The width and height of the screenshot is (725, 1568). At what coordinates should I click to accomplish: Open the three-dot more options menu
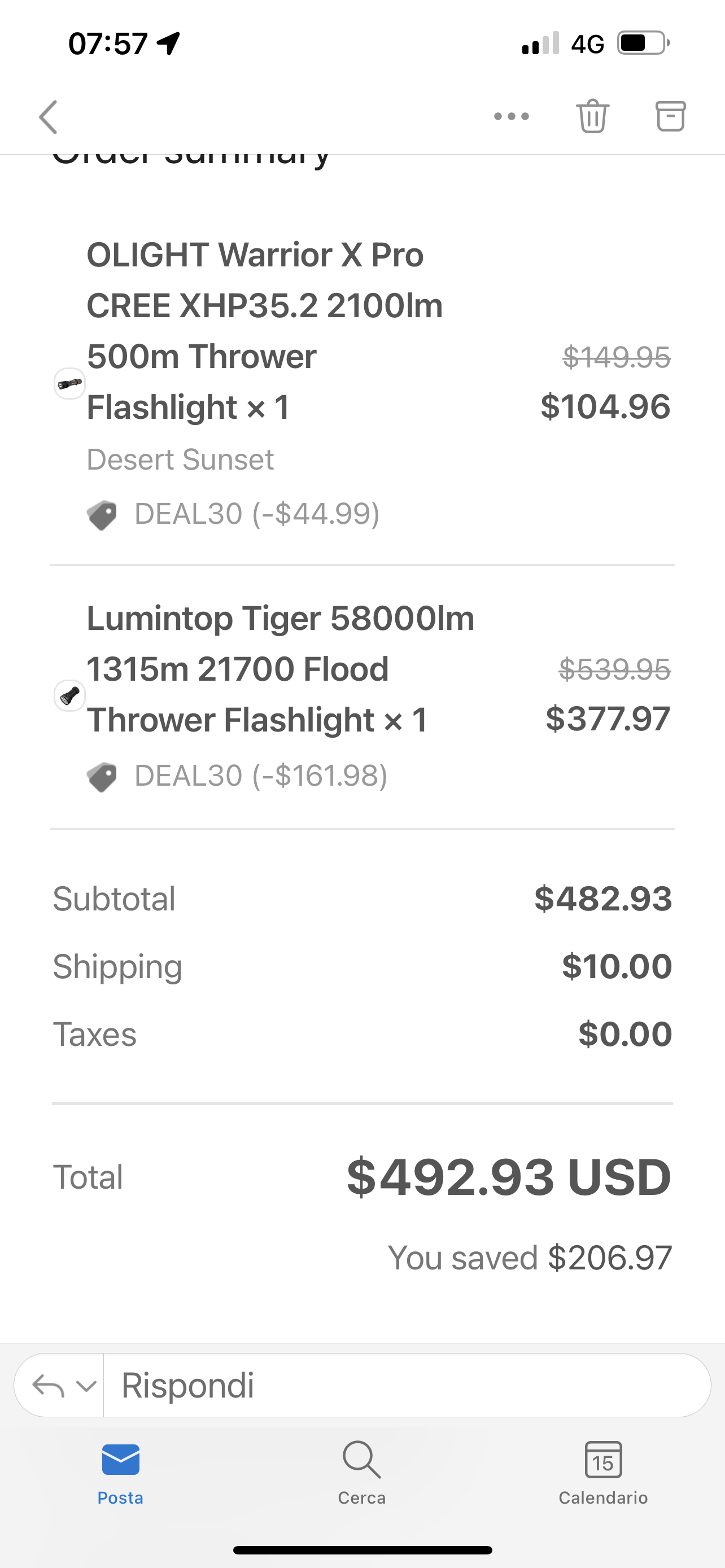[512, 116]
